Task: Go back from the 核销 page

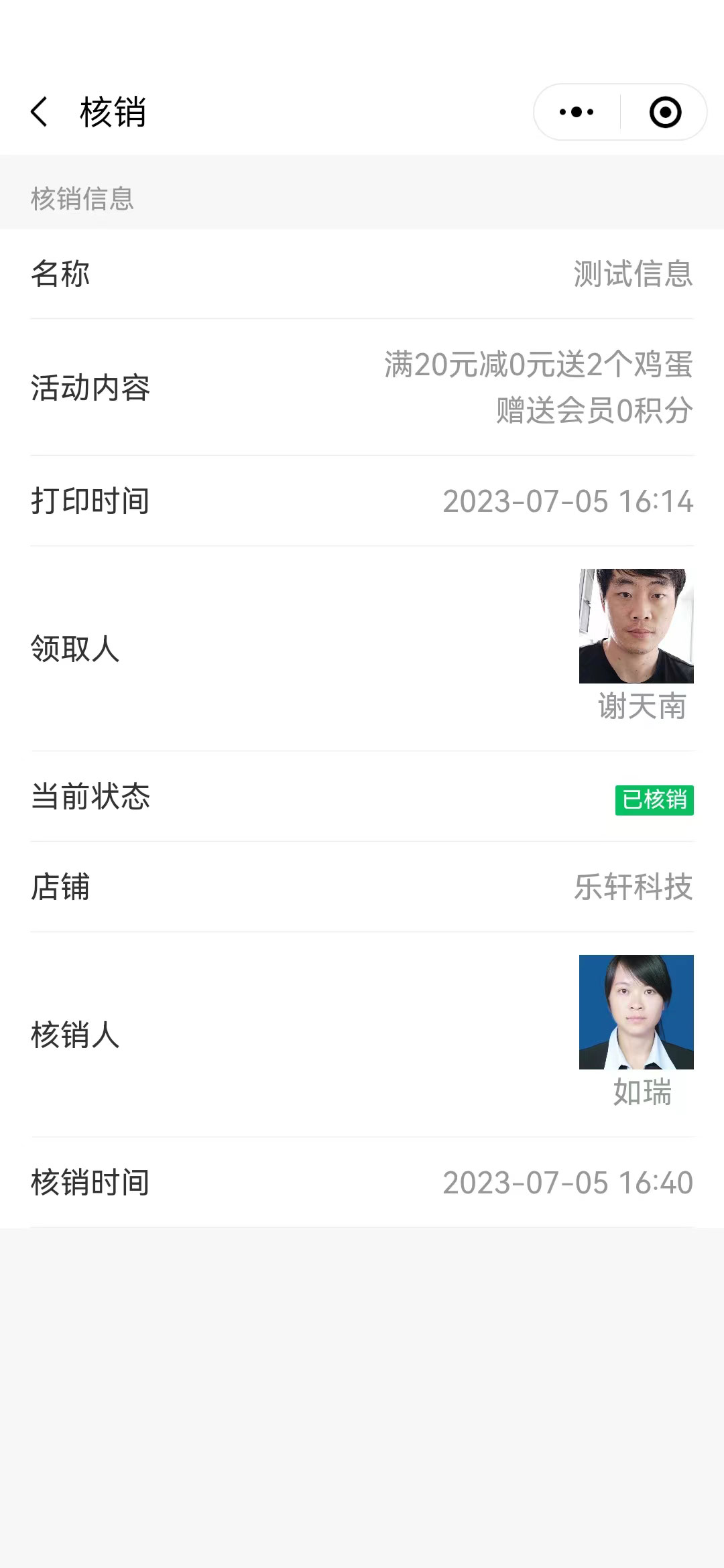Action: coord(40,111)
